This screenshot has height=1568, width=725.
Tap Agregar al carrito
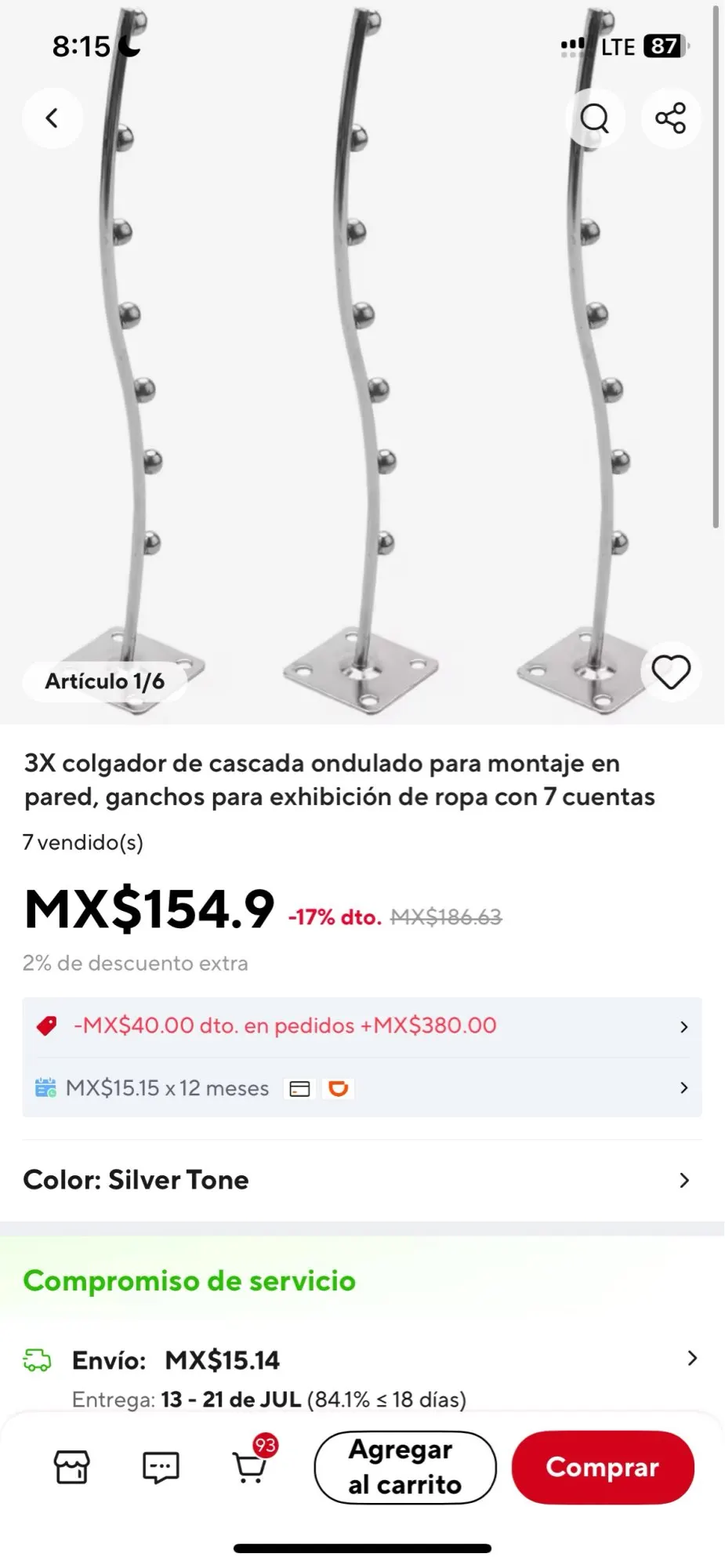click(404, 1467)
